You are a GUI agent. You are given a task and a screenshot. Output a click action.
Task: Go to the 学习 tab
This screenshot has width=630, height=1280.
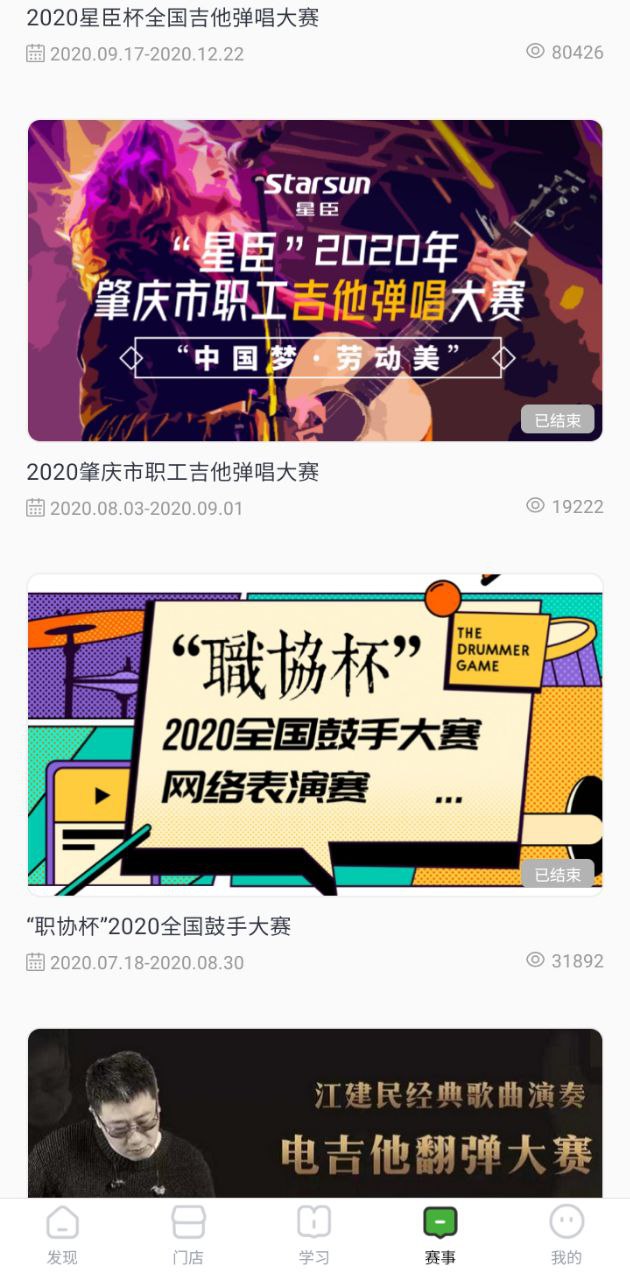click(314, 1235)
